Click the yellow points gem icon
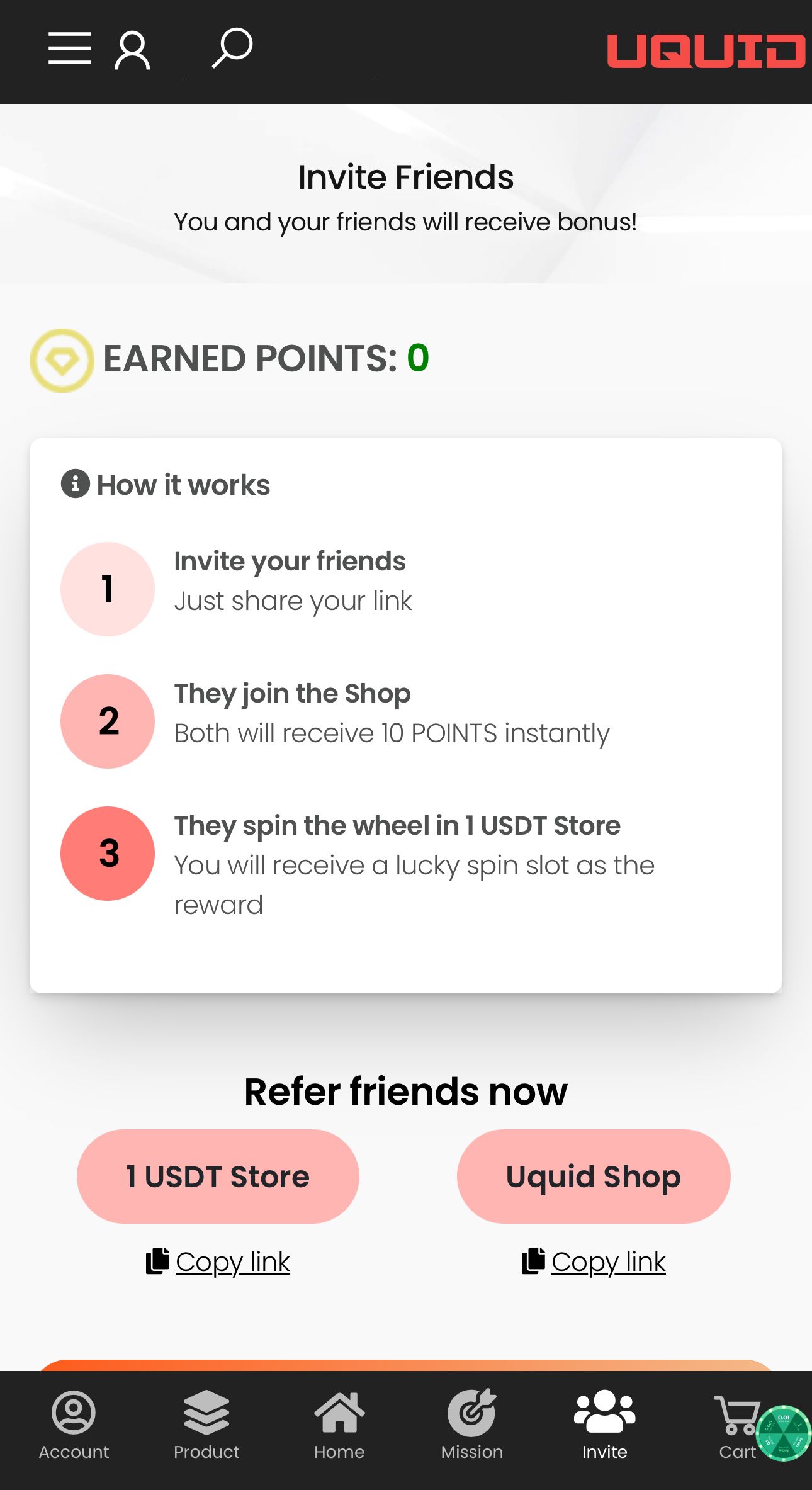The width and height of the screenshot is (812, 1490). 61,359
